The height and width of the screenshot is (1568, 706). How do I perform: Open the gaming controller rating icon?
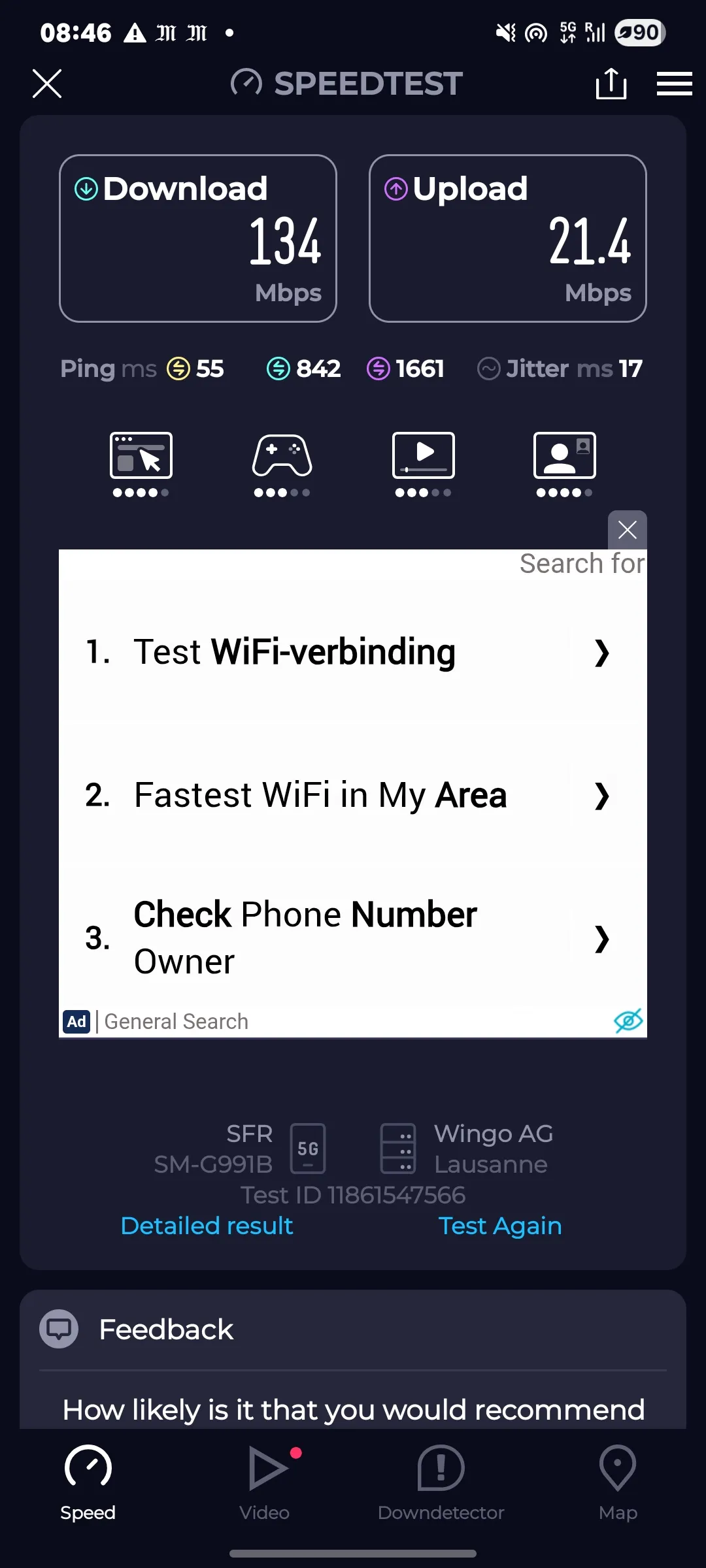[282, 464]
